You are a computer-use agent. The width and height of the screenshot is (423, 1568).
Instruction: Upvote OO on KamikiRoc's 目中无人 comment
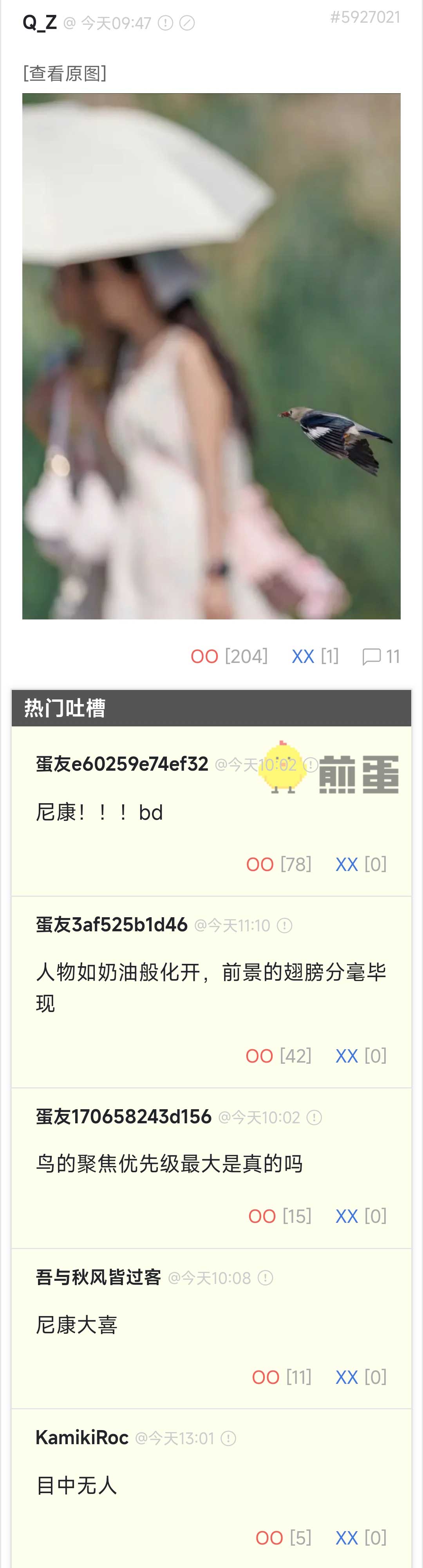click(269, 1538)
